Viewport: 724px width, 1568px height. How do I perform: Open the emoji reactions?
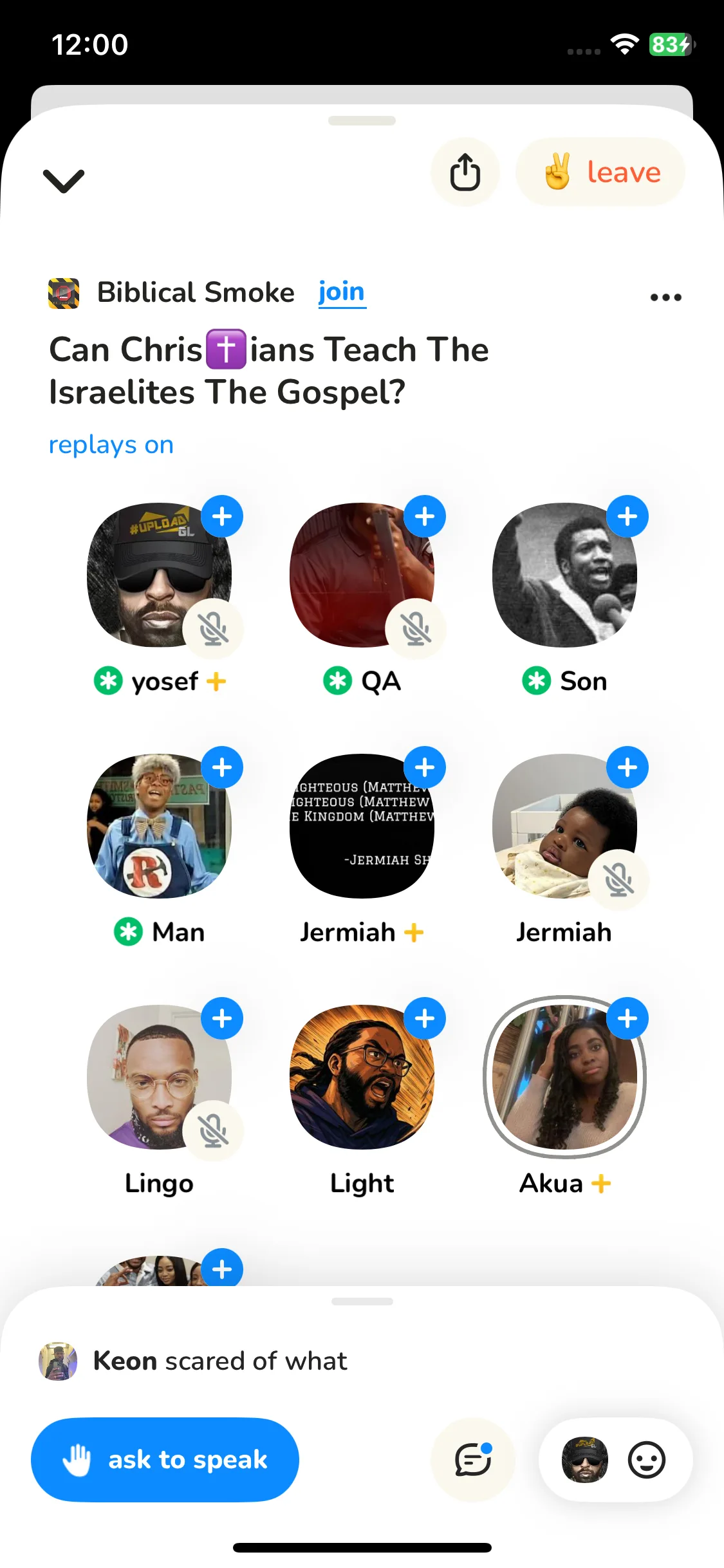coord(646,1460)
